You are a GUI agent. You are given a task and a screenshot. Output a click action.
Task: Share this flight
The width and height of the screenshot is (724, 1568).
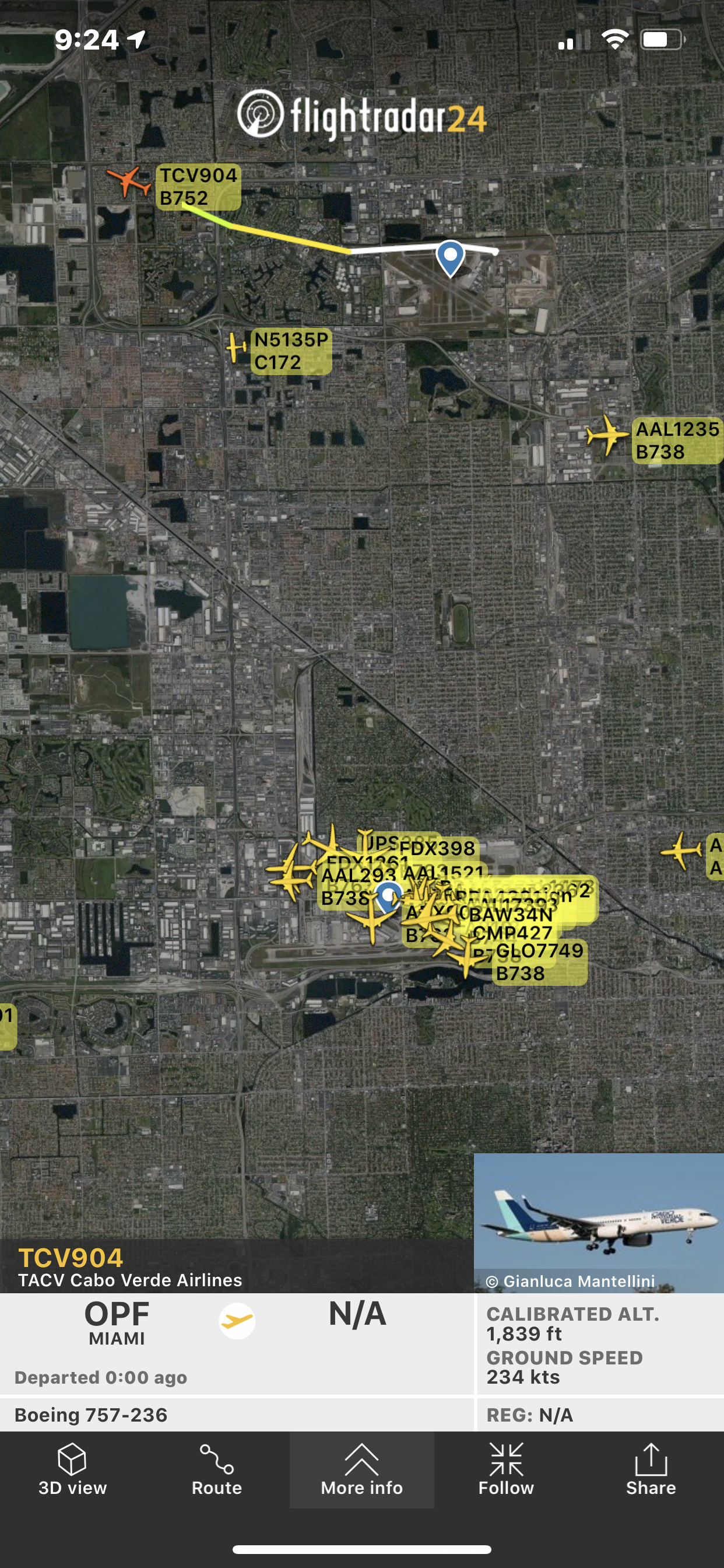[651, 1469]
